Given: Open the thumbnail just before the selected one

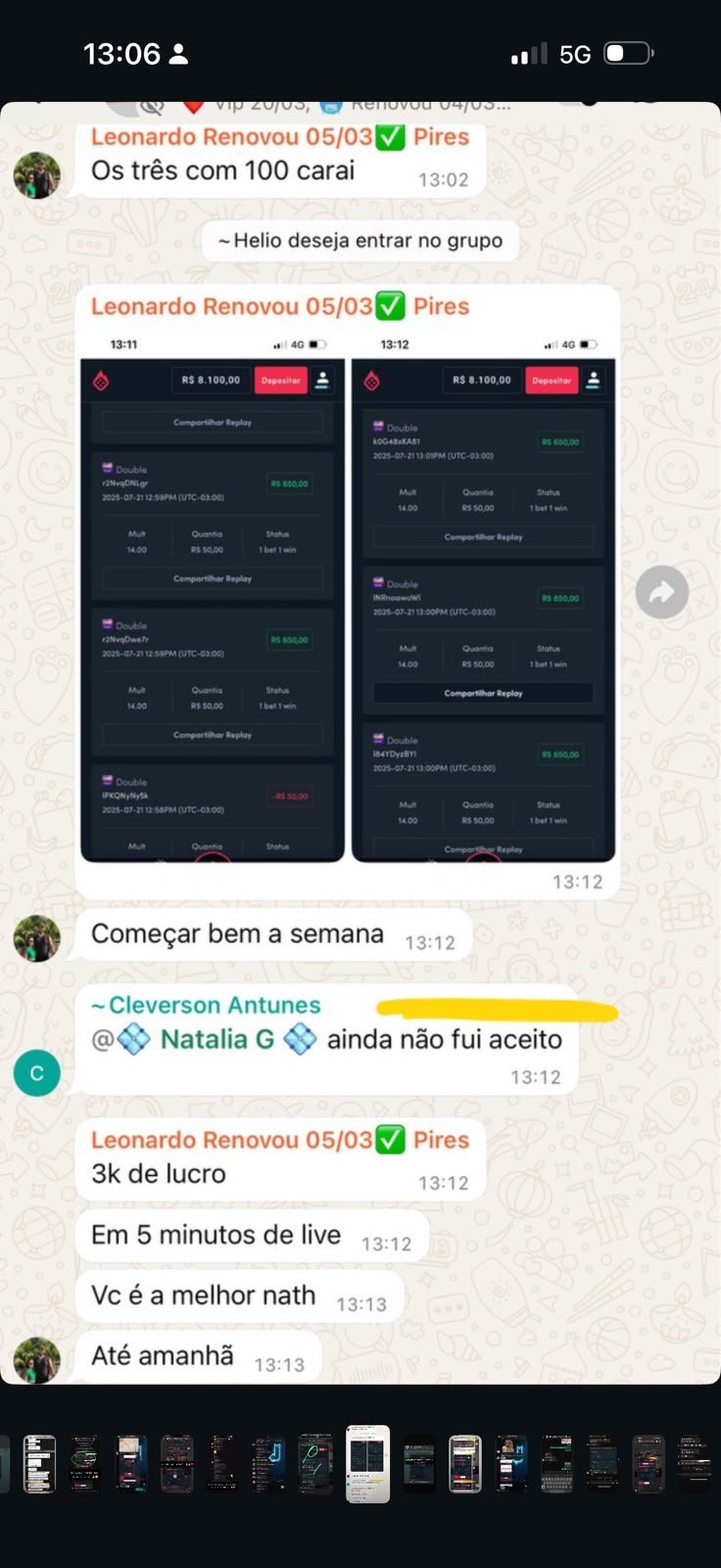Looking at the screenshot, I should 315,1464.
